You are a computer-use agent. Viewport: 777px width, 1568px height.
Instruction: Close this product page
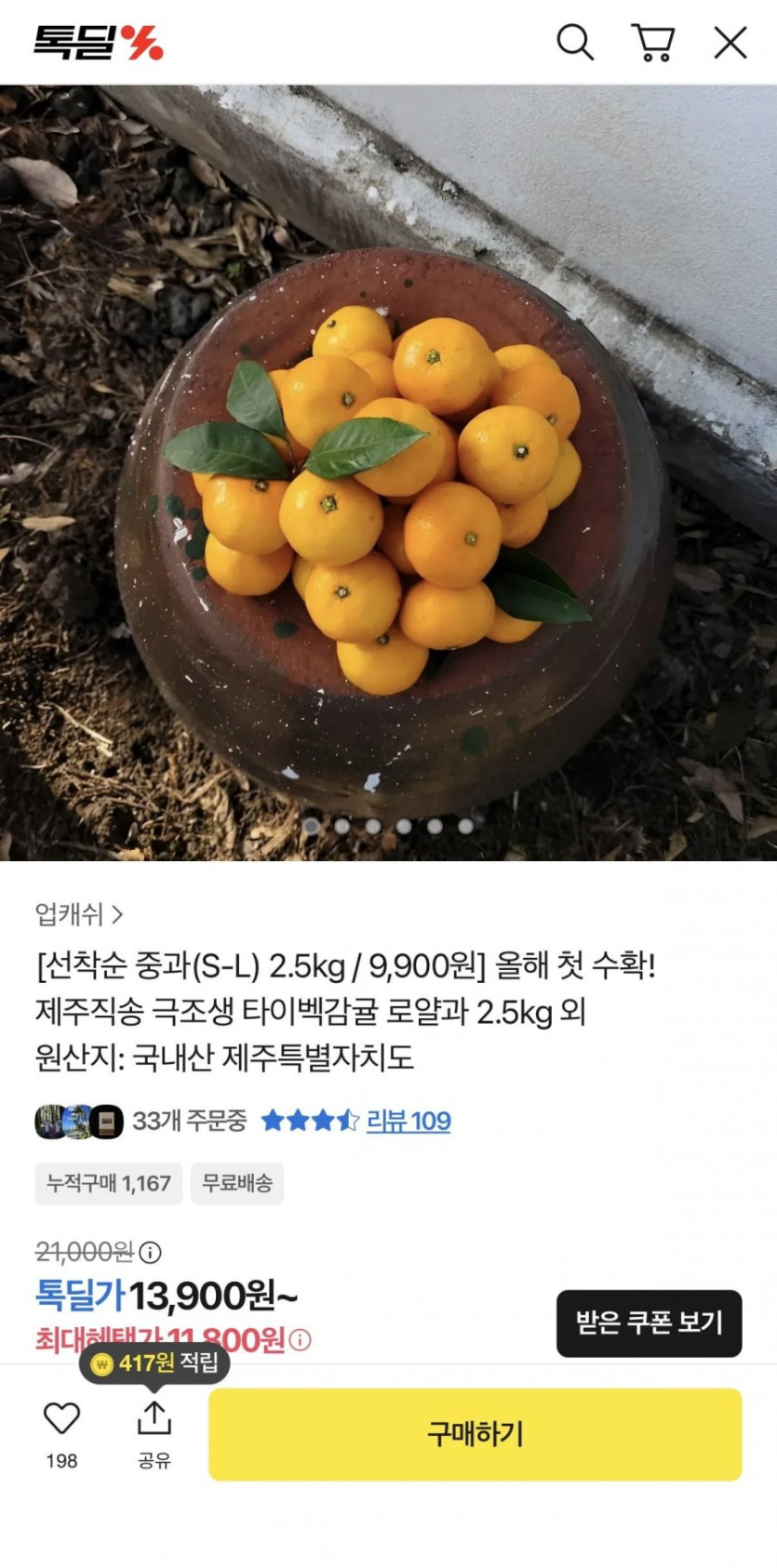point(730,43)
